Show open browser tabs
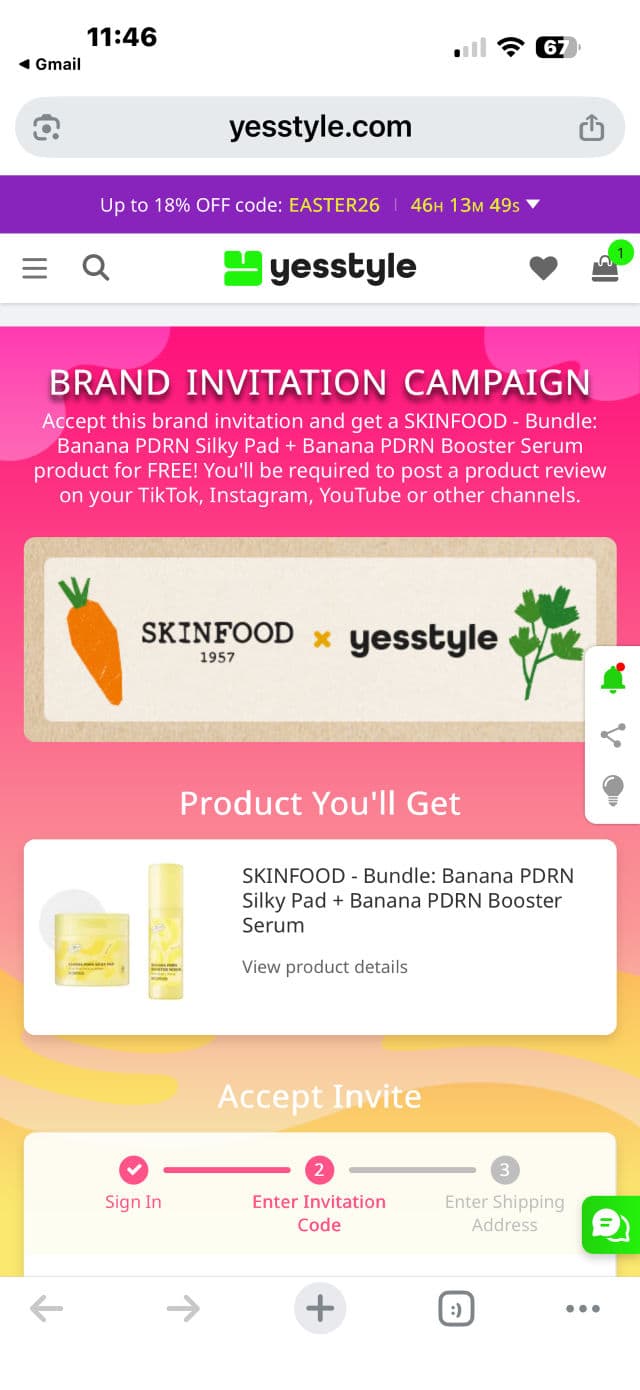 click(x=456, y=1308)
